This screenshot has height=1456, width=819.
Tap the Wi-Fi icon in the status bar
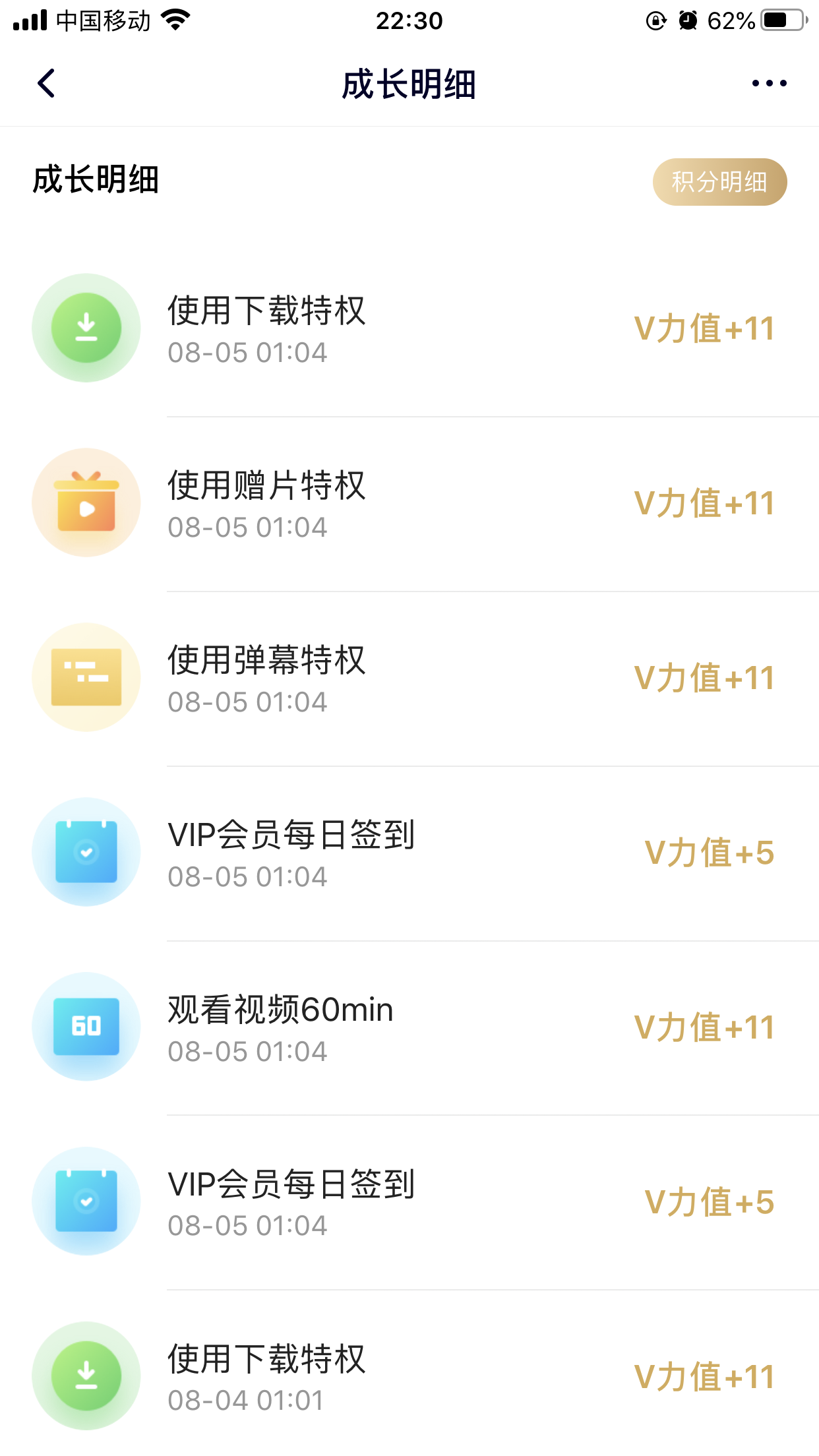[x=175, y=20]
